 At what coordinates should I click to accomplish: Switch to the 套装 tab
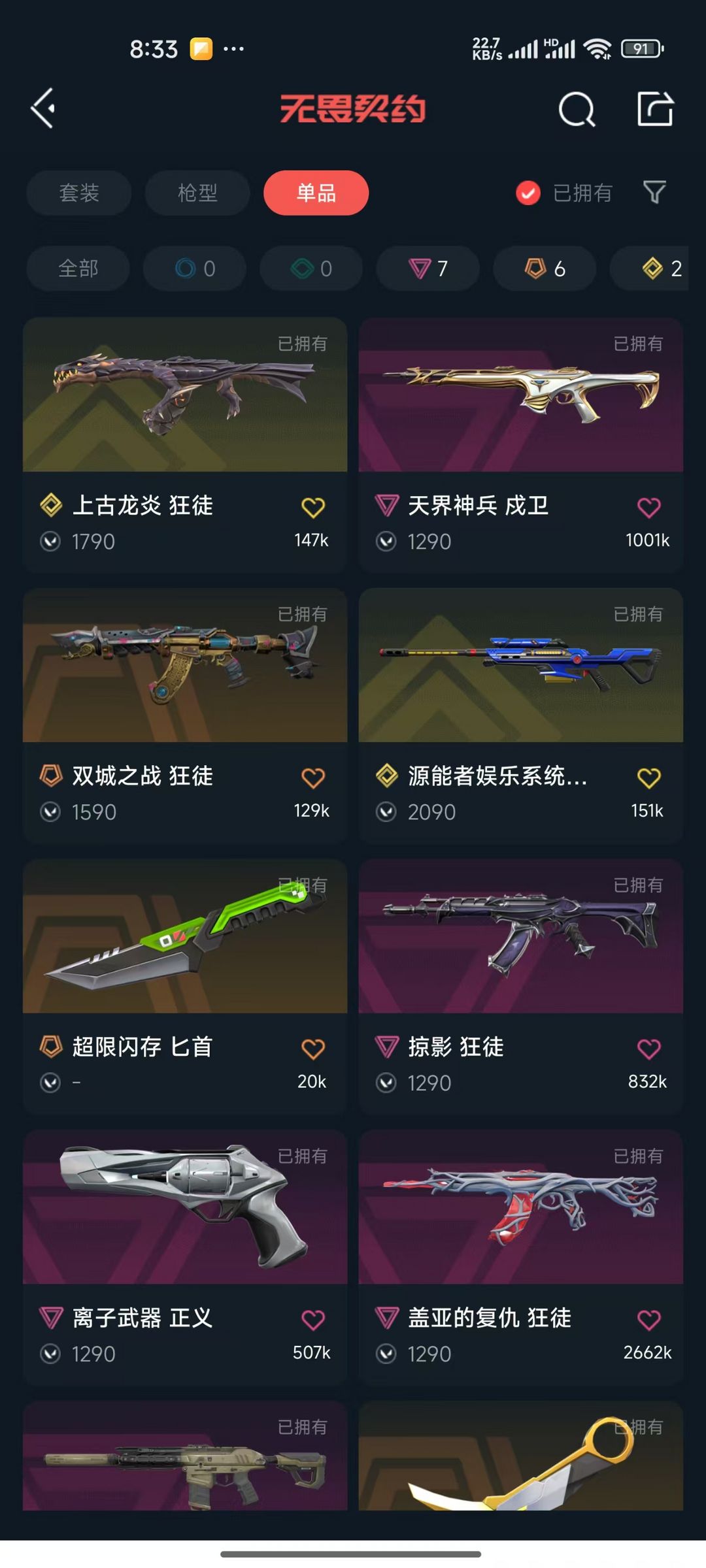(x=79, y=193)
